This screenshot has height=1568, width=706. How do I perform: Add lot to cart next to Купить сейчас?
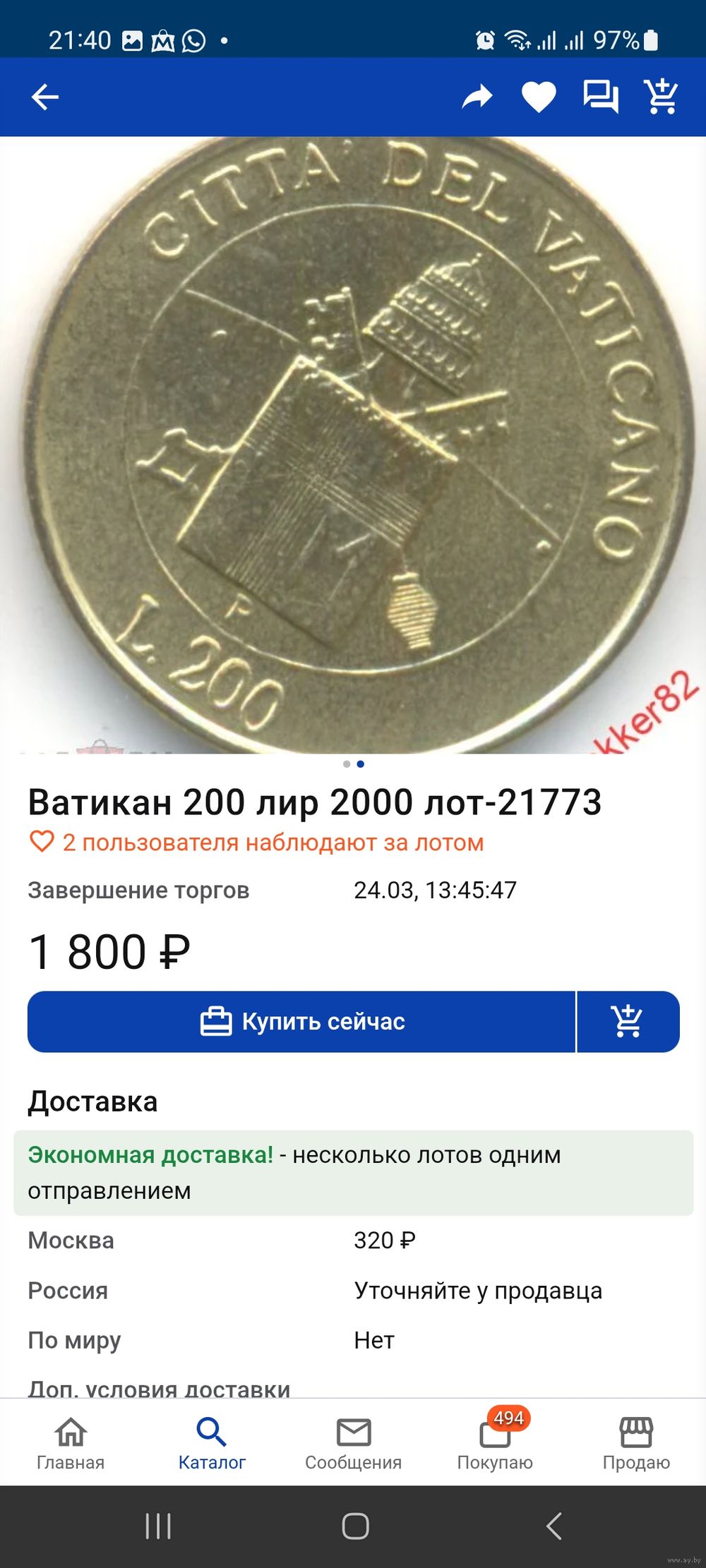point(628,1021)
